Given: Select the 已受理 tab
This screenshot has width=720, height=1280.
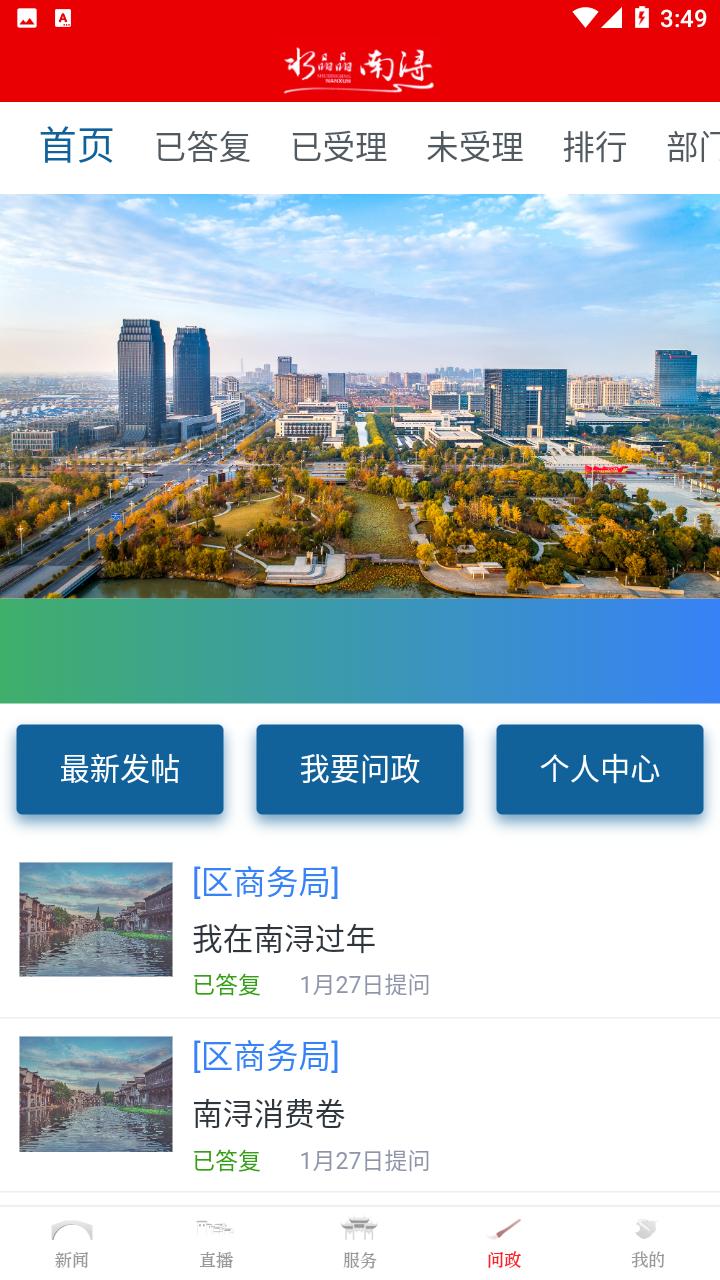Looking at the screenshot, I should (x=339, y=147).
